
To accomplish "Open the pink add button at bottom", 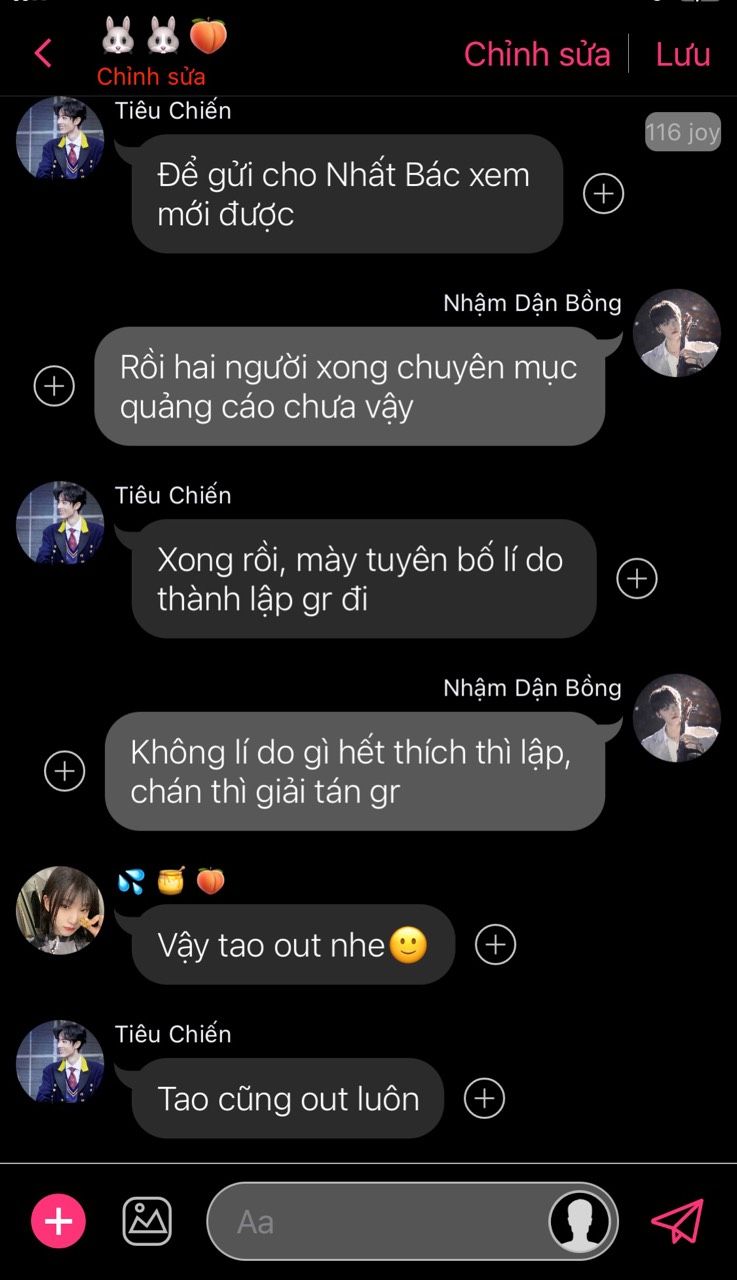I will click(x=58, y=1221).
